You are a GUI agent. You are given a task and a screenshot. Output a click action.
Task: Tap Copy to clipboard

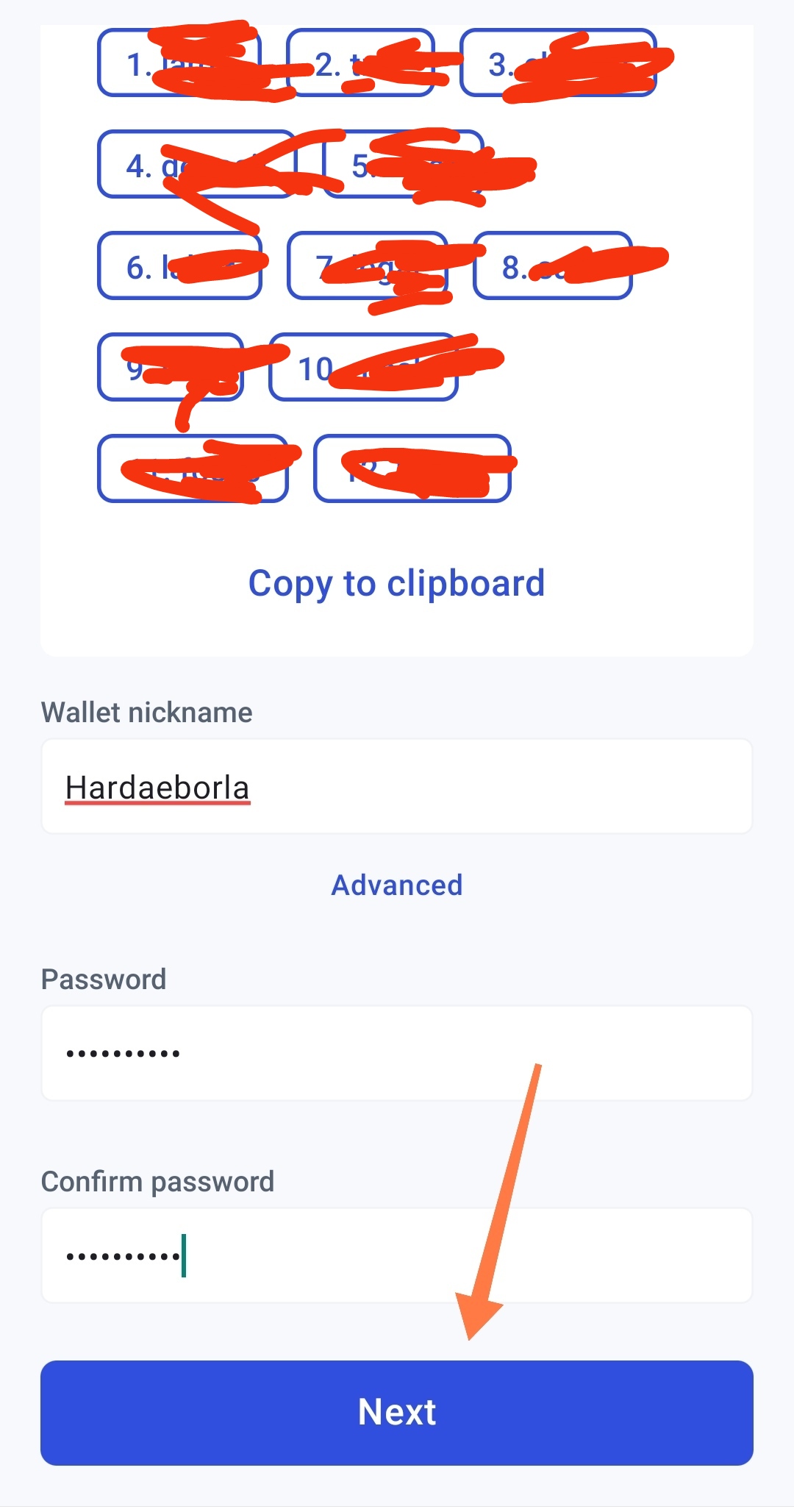click(x=396, y=584)
